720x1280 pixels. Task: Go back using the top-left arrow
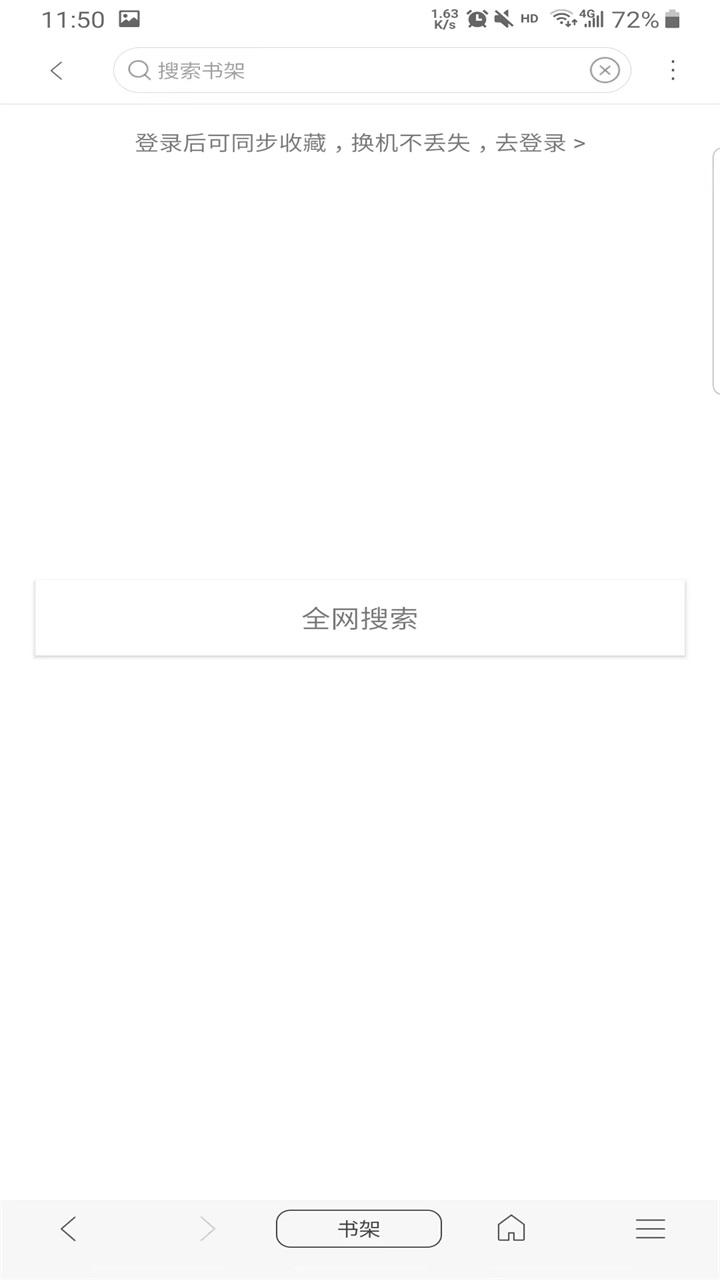(57, 70)
